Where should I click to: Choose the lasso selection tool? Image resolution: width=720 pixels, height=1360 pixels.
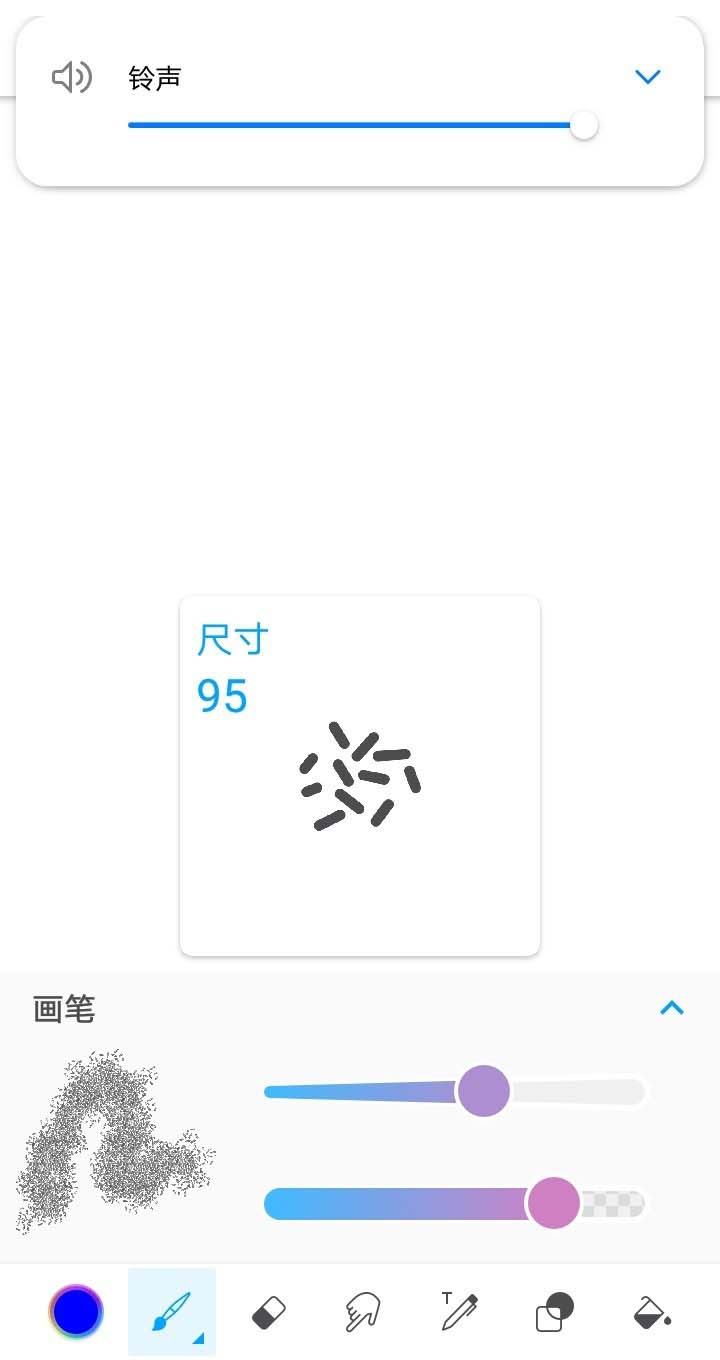click(x=363, y=1312)
